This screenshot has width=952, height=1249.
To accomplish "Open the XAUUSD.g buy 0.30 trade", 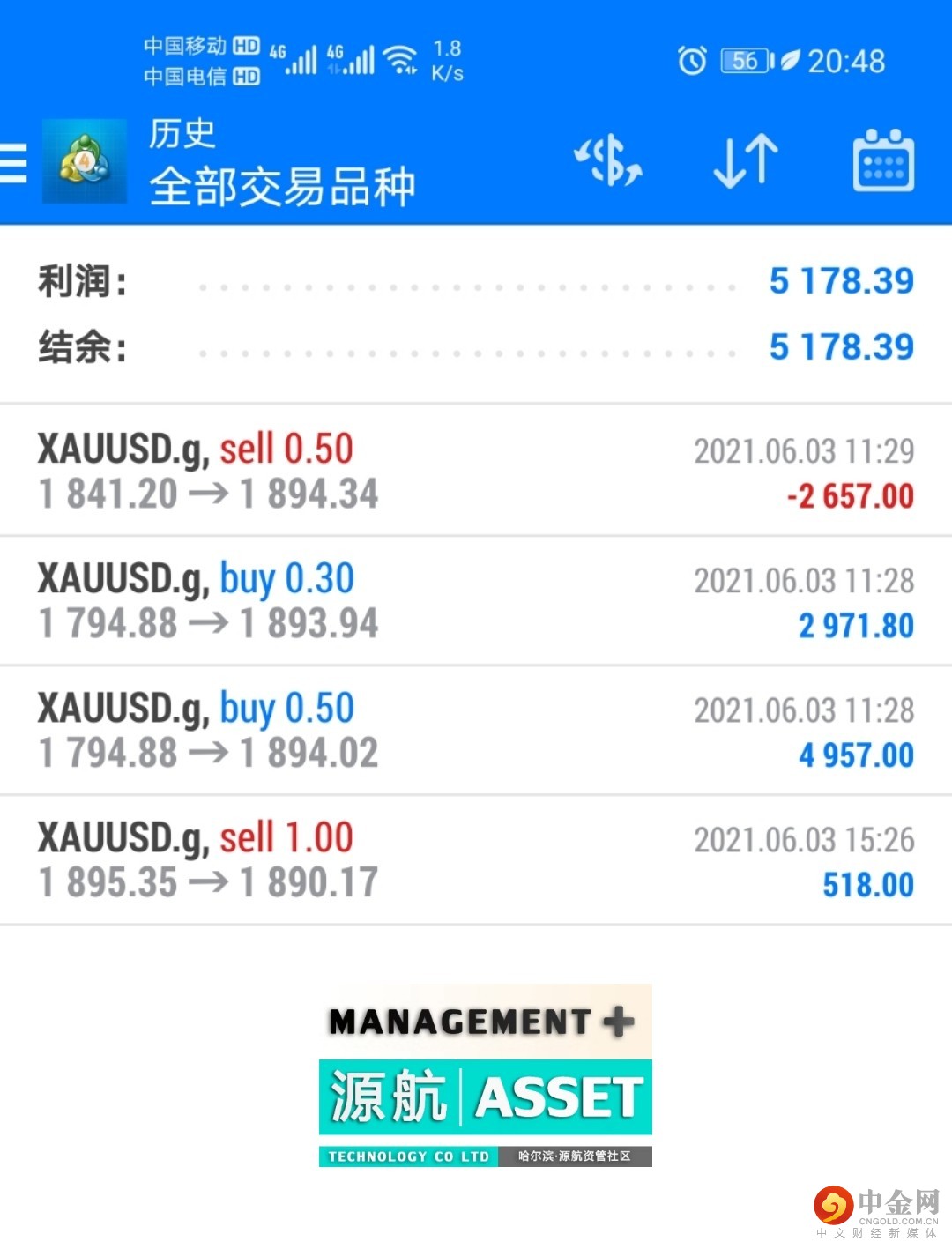I will (476, 601).
